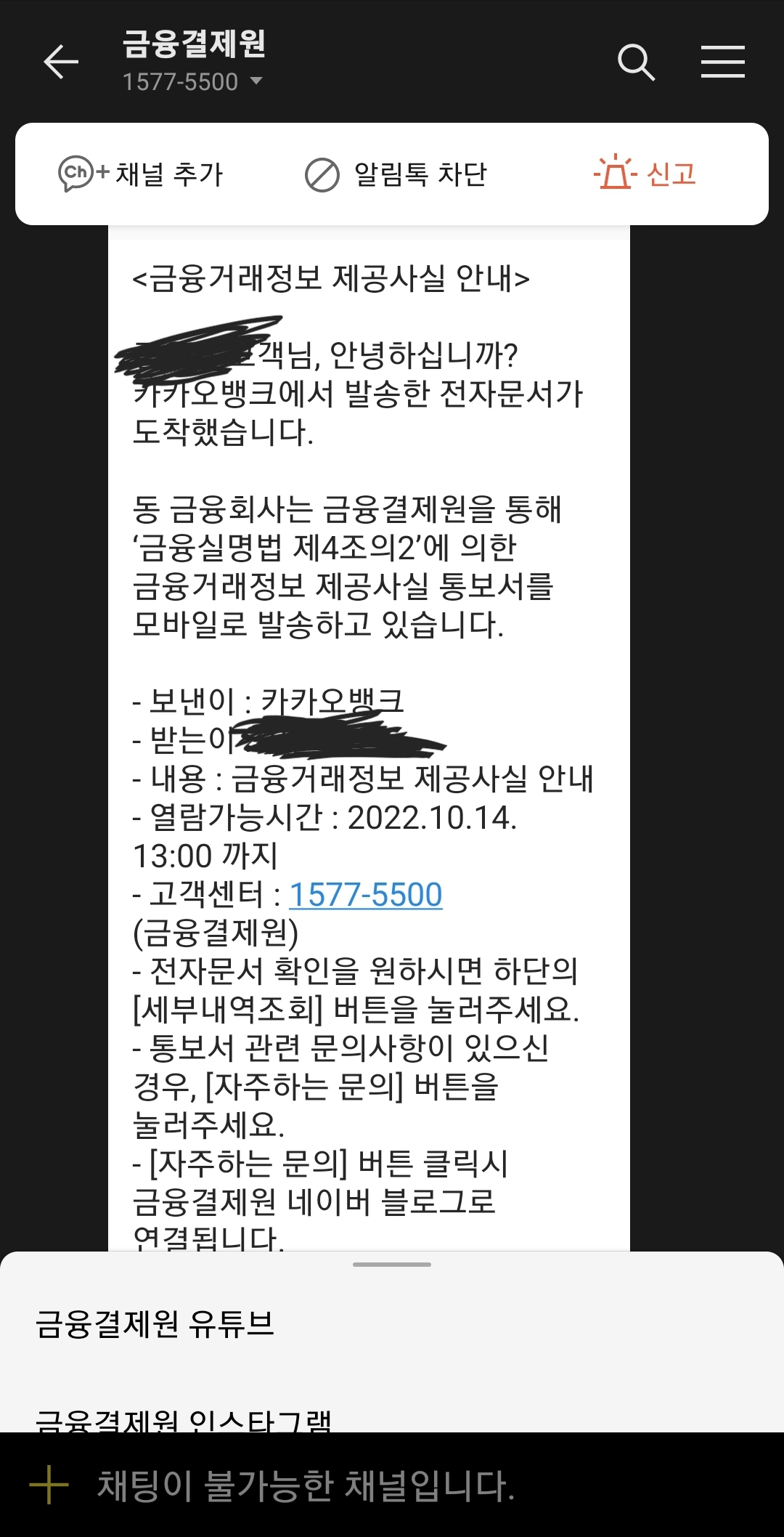Expand the 1577-5500 dropdown arrow
This screenshot has width=784, height=1537.
pyautogui.click(x=256, y=81)
